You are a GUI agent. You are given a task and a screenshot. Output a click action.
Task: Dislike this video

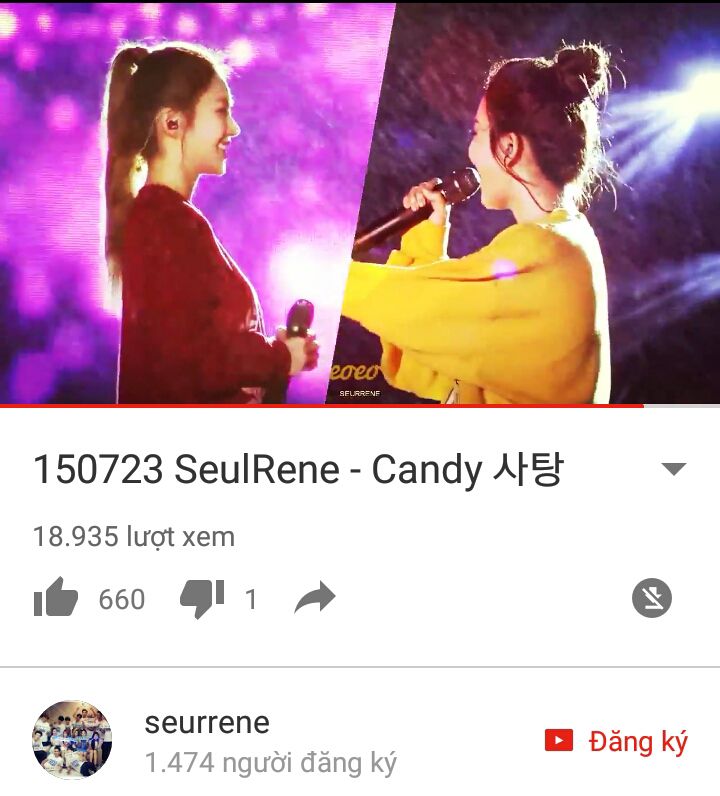(202, 599)
